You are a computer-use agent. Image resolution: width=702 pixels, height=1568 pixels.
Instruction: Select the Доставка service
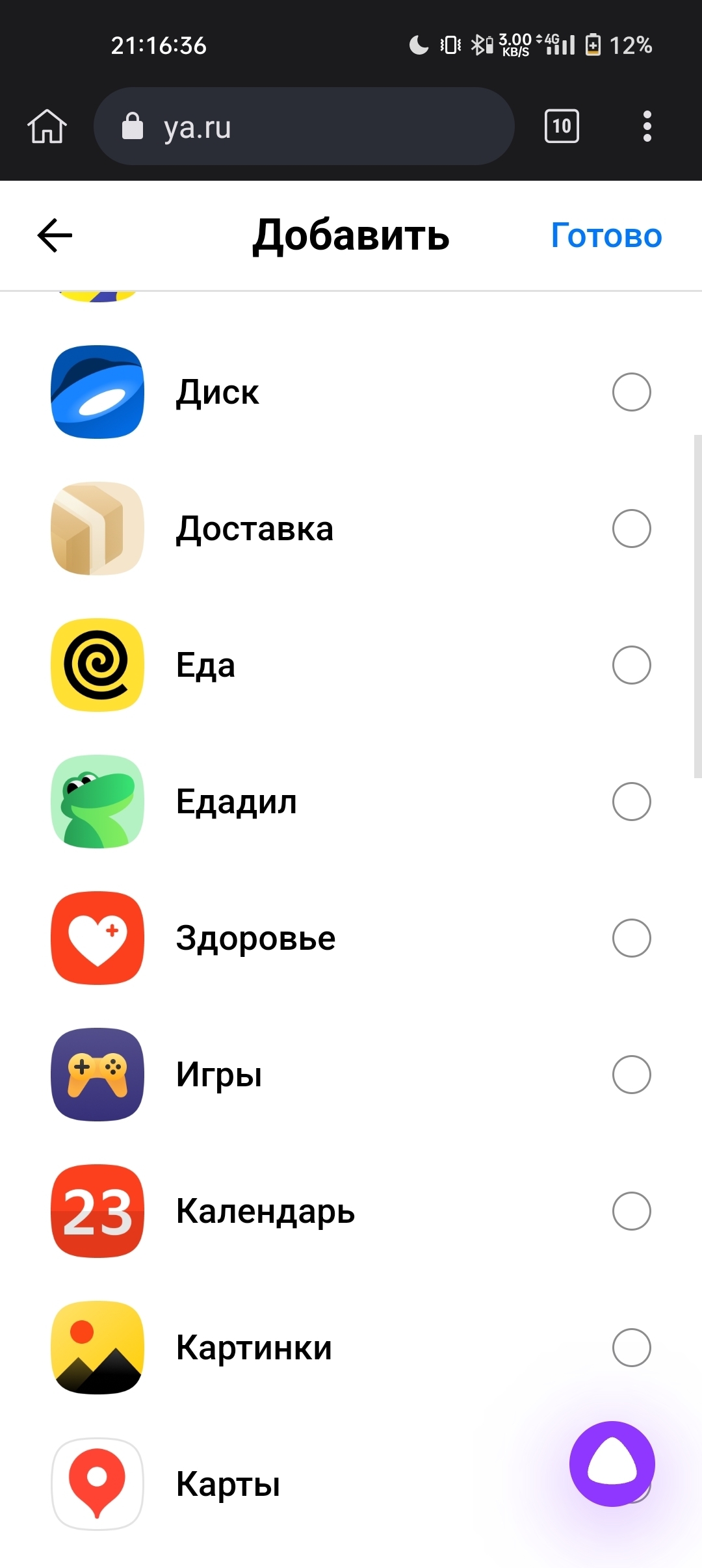pos(351,529)
